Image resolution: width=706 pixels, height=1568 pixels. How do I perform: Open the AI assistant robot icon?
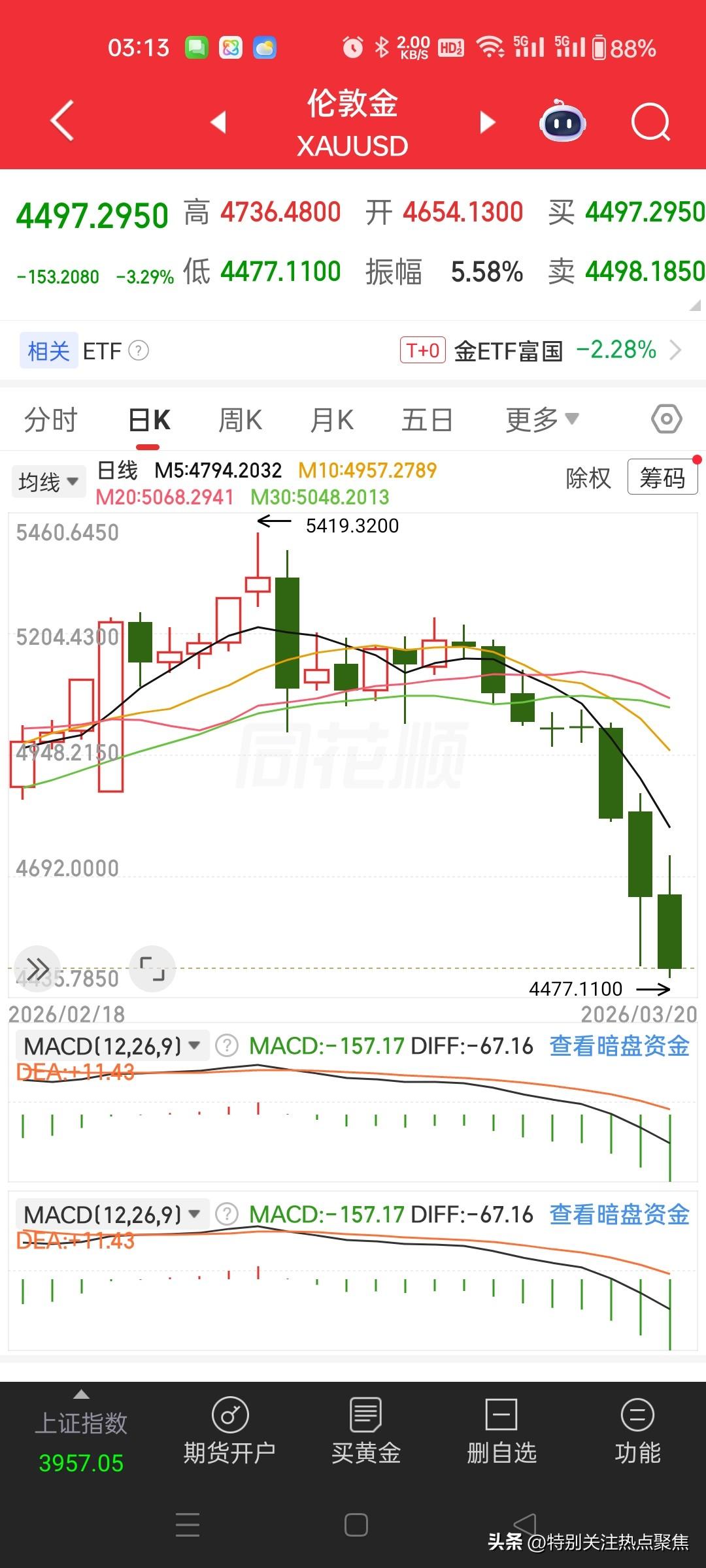(562, 122)
